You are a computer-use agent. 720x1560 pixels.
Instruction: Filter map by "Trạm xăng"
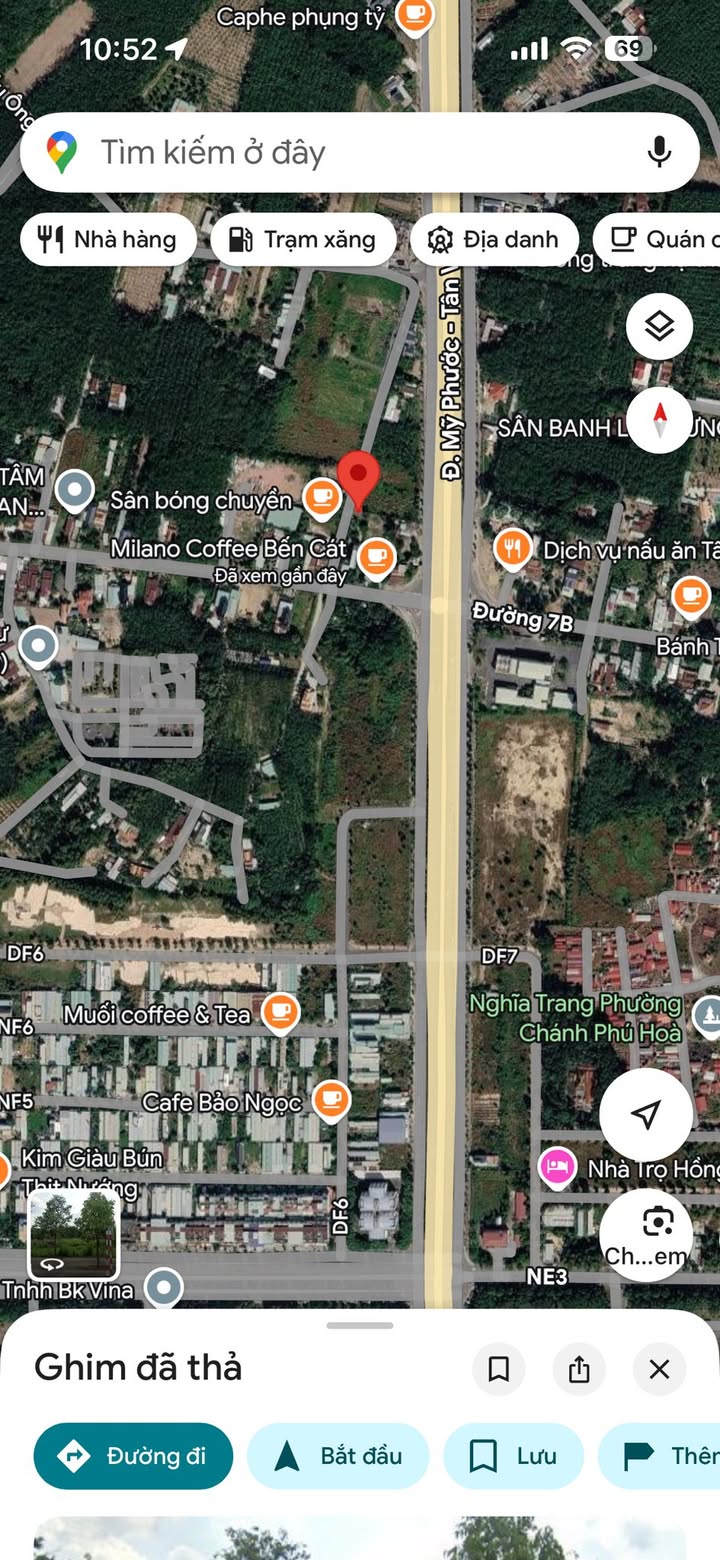[x=303, y=239]
